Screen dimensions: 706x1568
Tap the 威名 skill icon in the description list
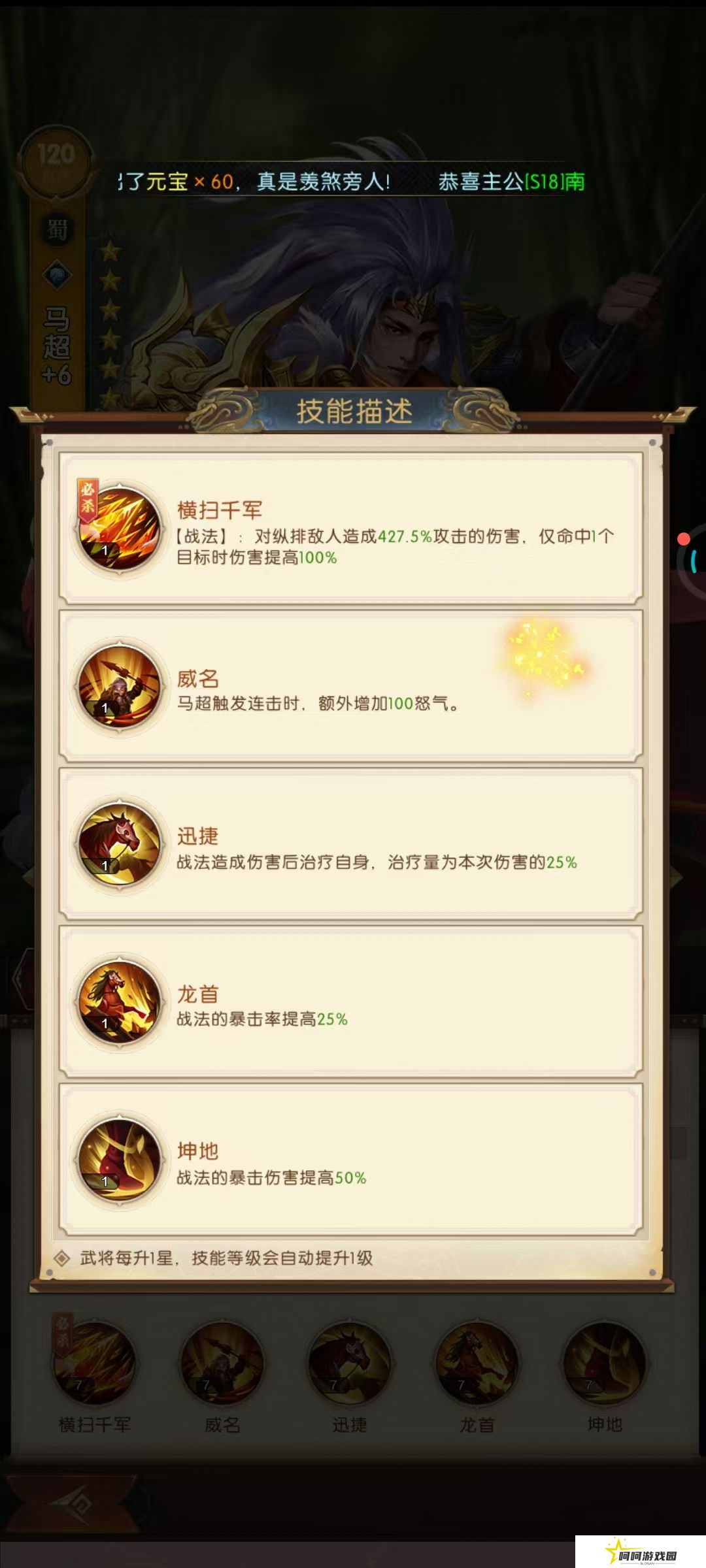click(x=119, y=687)
